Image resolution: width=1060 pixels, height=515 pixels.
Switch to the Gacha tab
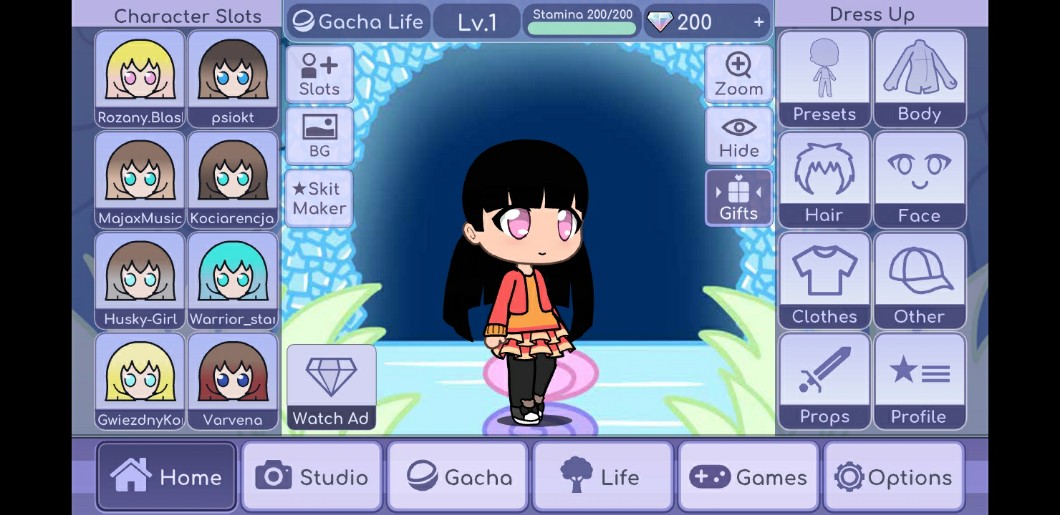(458, 476)
